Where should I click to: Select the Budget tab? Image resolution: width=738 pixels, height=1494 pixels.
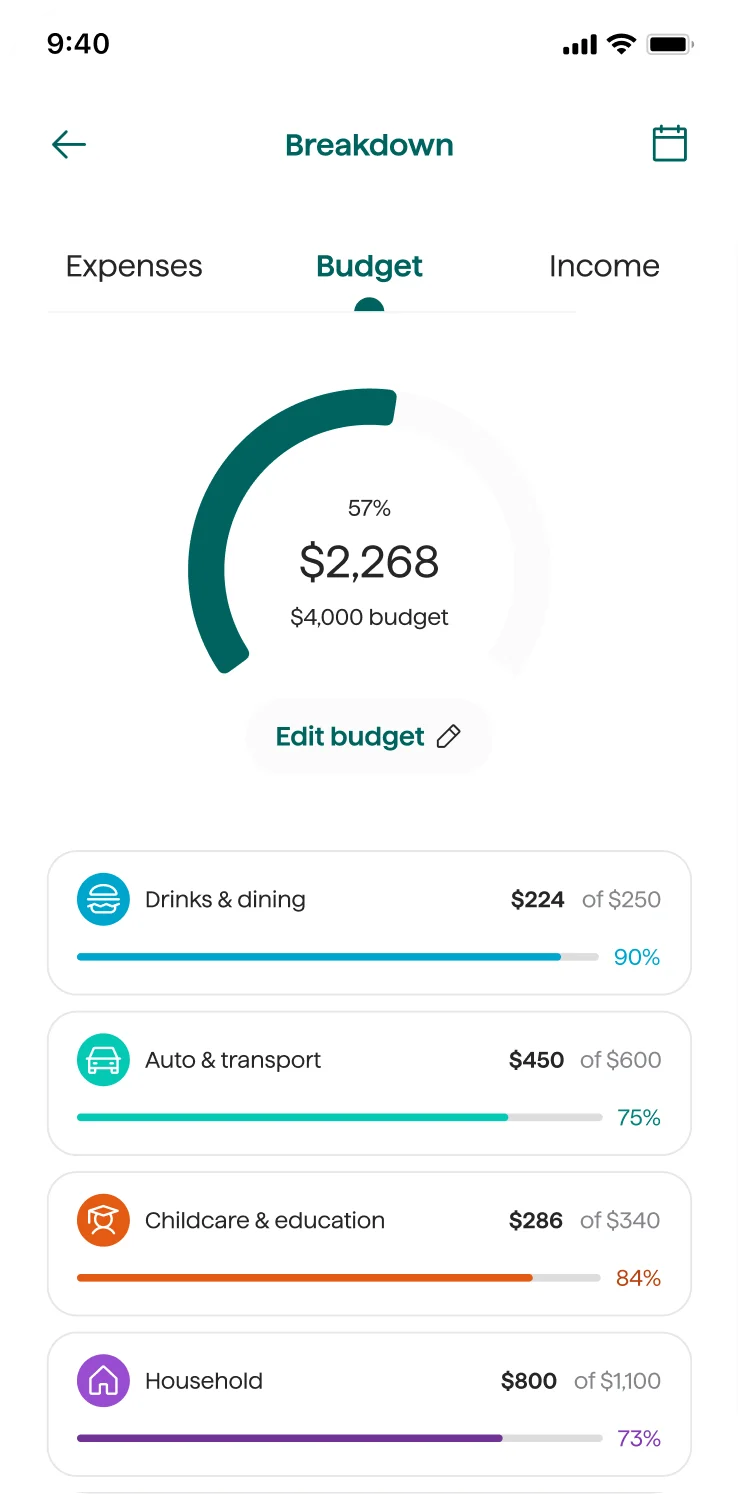[369, 265]
